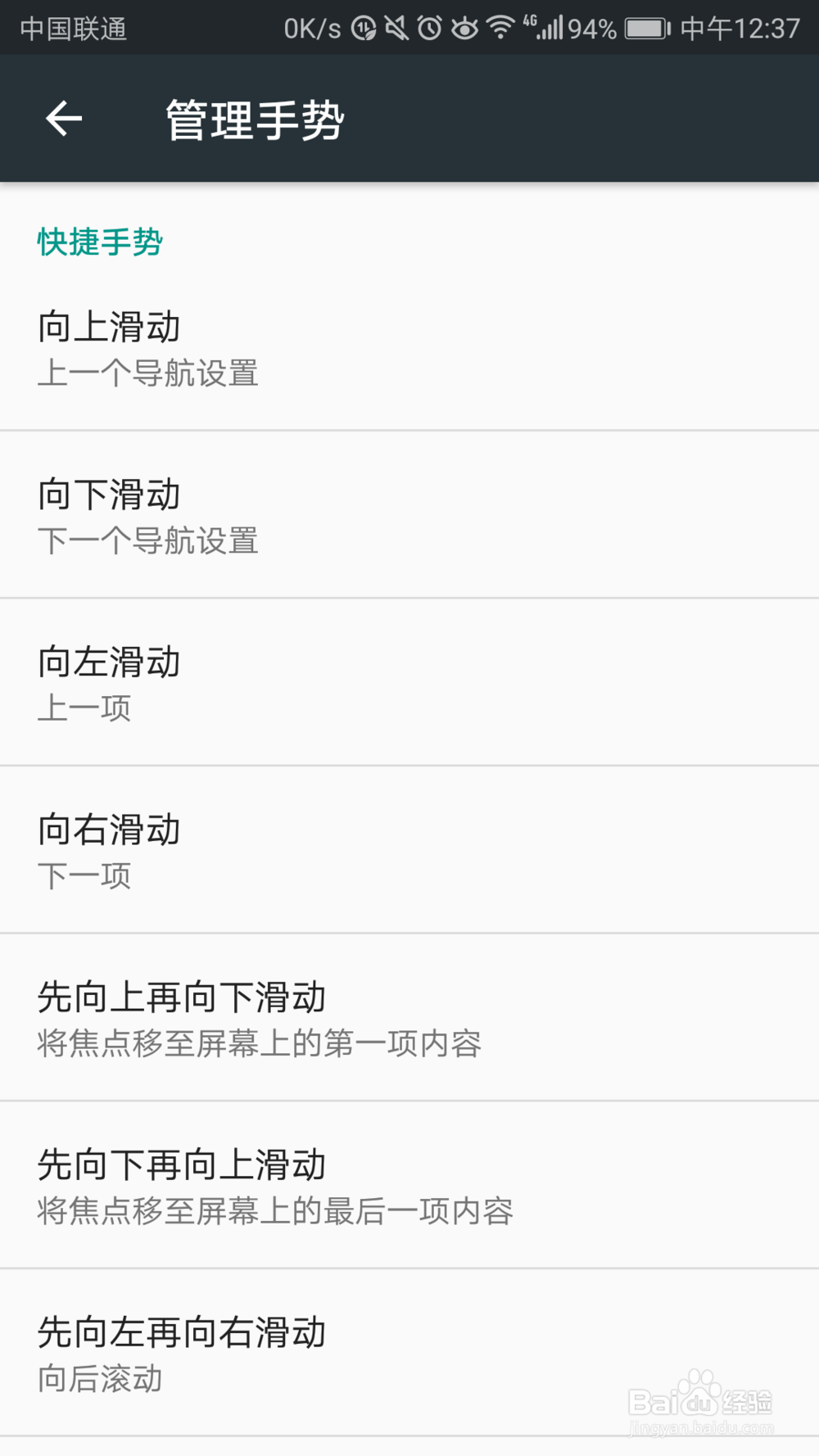Screen dimensions: 819x1456
Task: Tap the 管理手势 page title
Action: pos(255,118)
